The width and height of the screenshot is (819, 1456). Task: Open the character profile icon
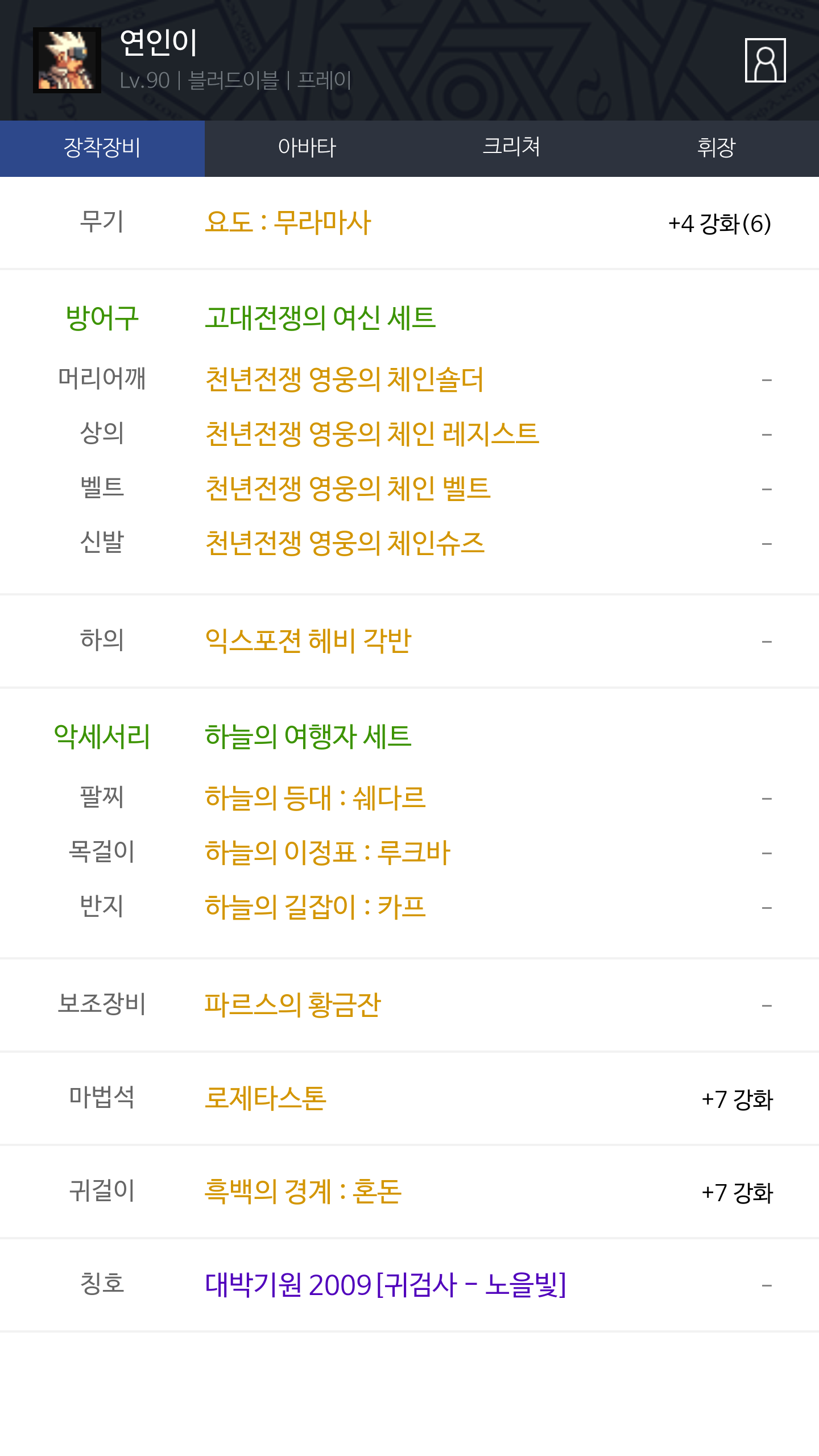pos(765,60)
